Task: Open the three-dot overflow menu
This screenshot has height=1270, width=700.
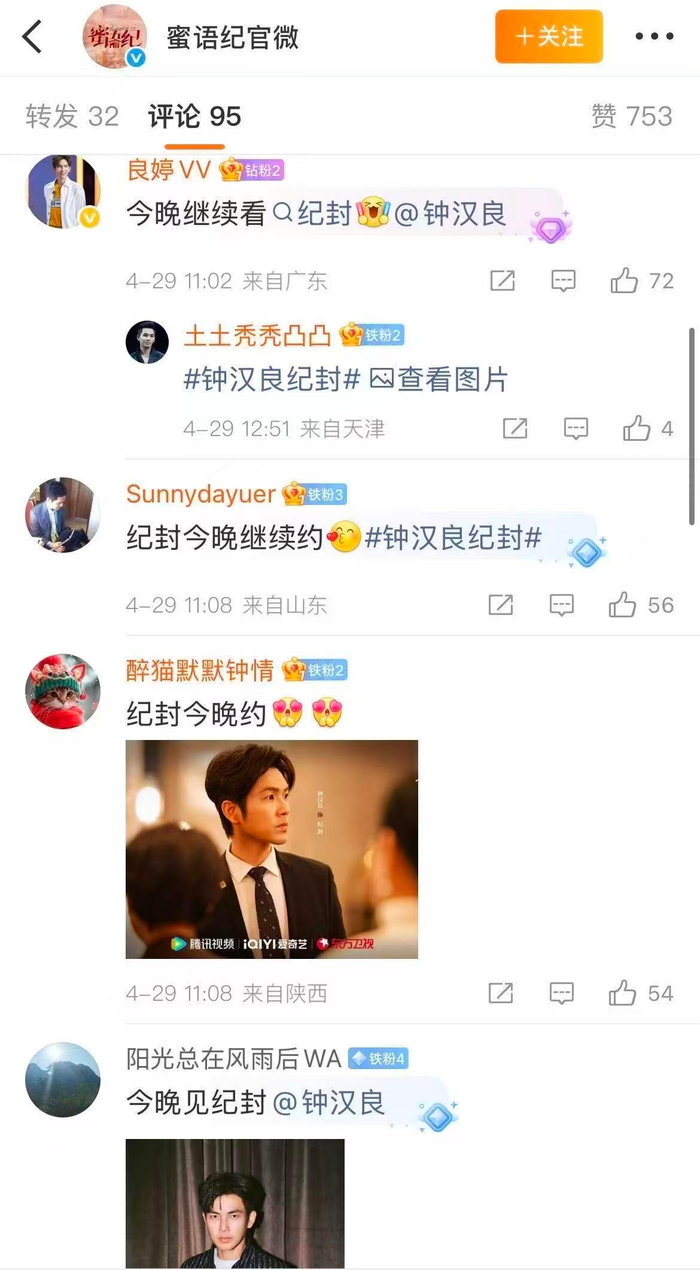Action: pos(654,37)
